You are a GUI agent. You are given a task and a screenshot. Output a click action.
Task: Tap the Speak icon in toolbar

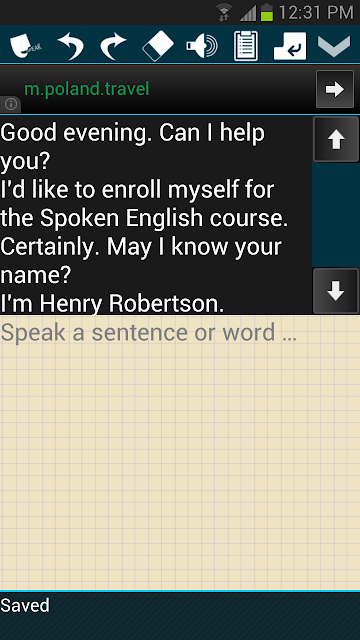[25, 46]
